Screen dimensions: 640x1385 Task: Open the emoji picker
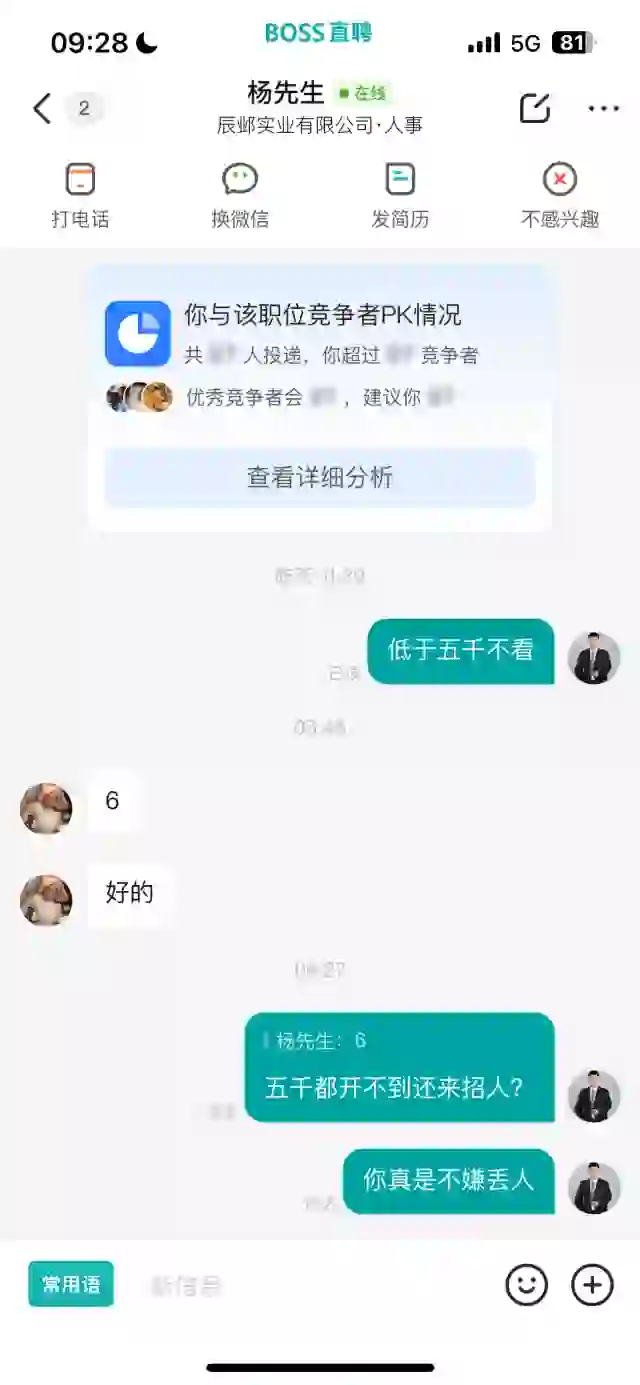pos(526,1284)
